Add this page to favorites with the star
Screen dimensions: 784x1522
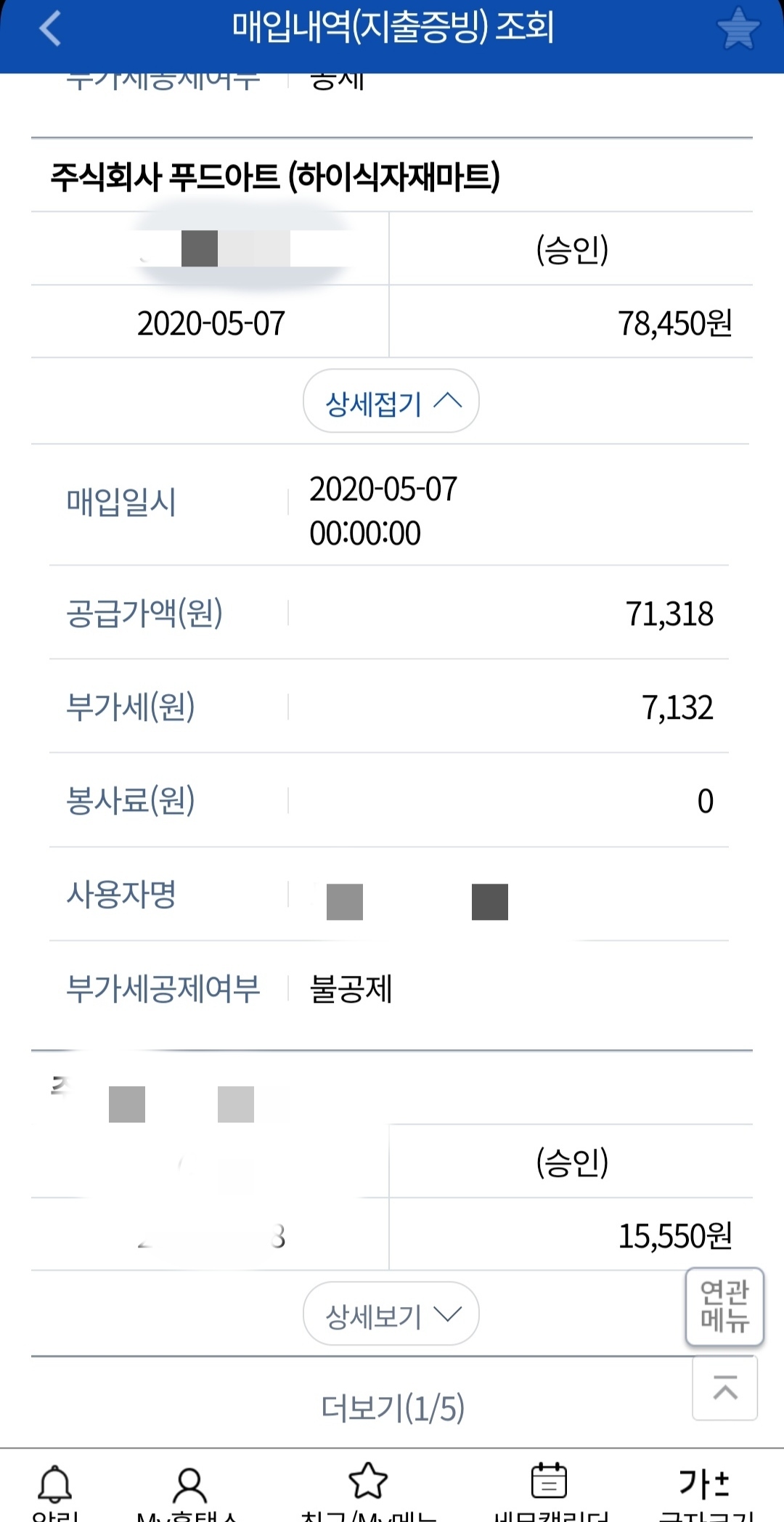738,29
